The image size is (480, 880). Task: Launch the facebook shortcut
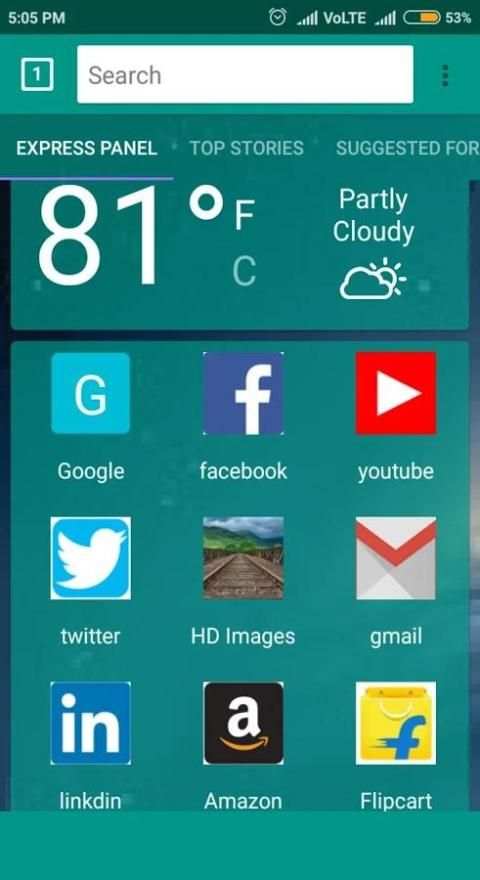[243, 417]
